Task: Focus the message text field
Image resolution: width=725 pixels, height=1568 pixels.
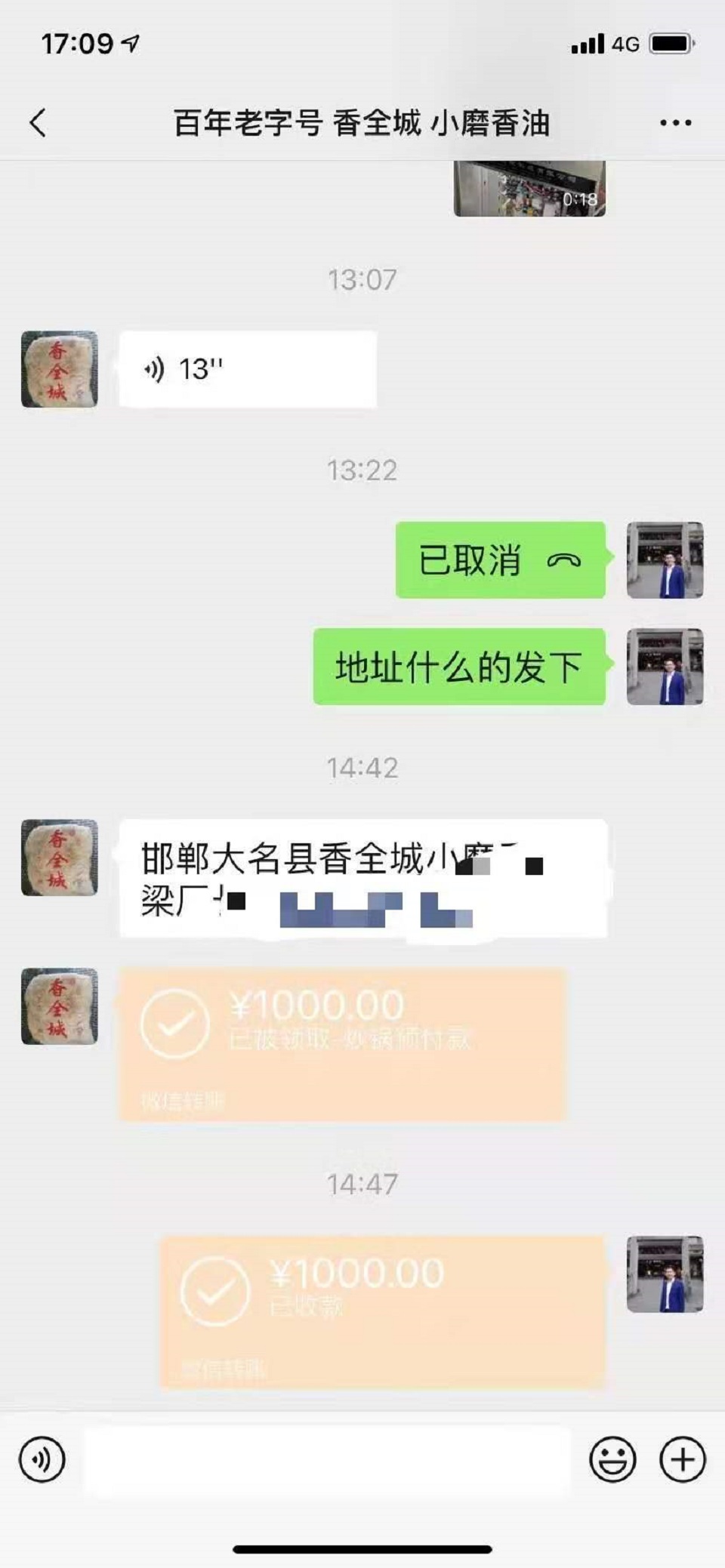Action: tap(326, 1461)
